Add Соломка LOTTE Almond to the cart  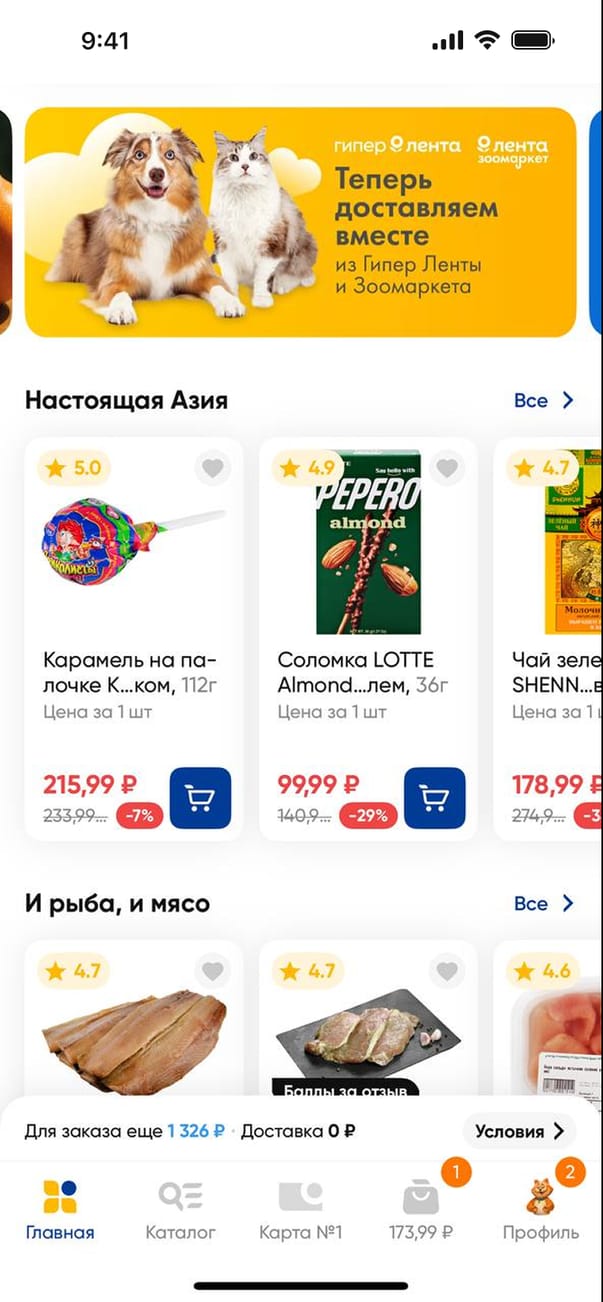434,797
